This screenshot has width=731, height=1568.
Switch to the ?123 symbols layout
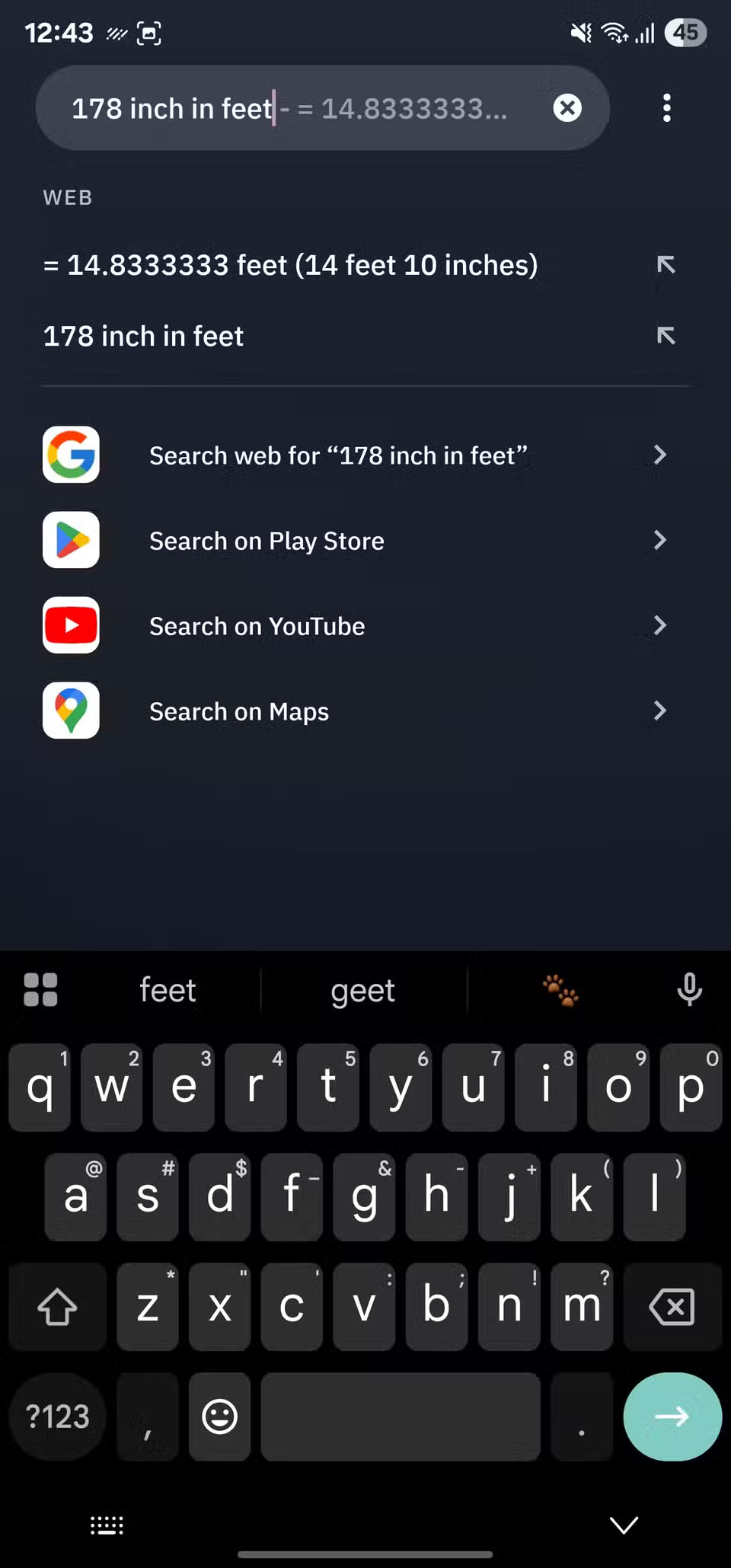[x=56, y=1416]
